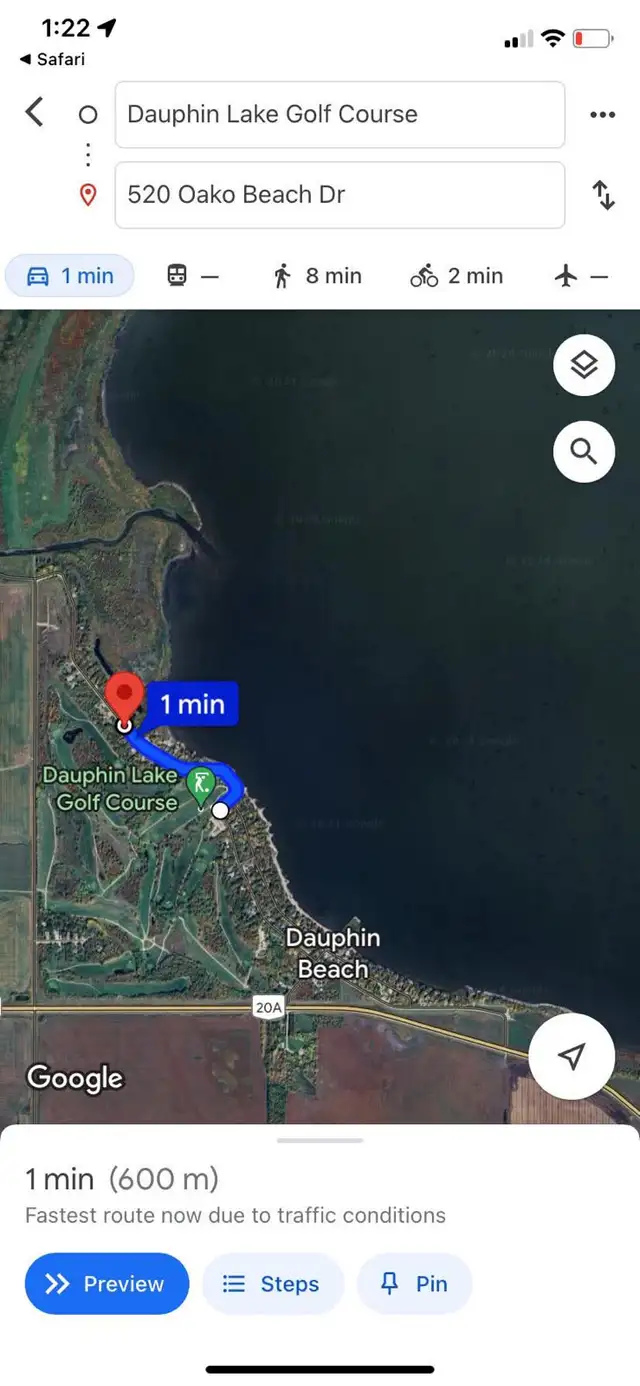The image size is (640, 1386).
Task: Switch to the cycling 2 min mode
Action: pyautogui.click(x=457, y=276)
